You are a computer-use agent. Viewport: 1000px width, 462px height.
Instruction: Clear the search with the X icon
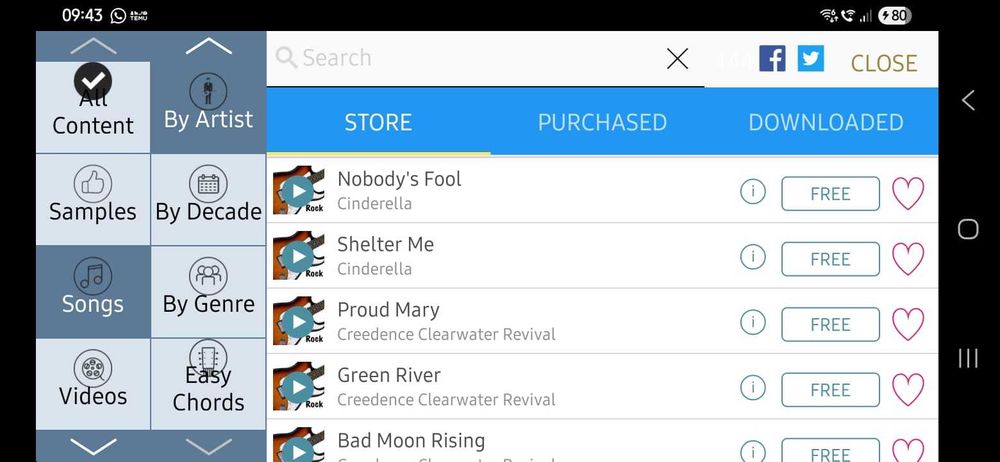(677, 59)
